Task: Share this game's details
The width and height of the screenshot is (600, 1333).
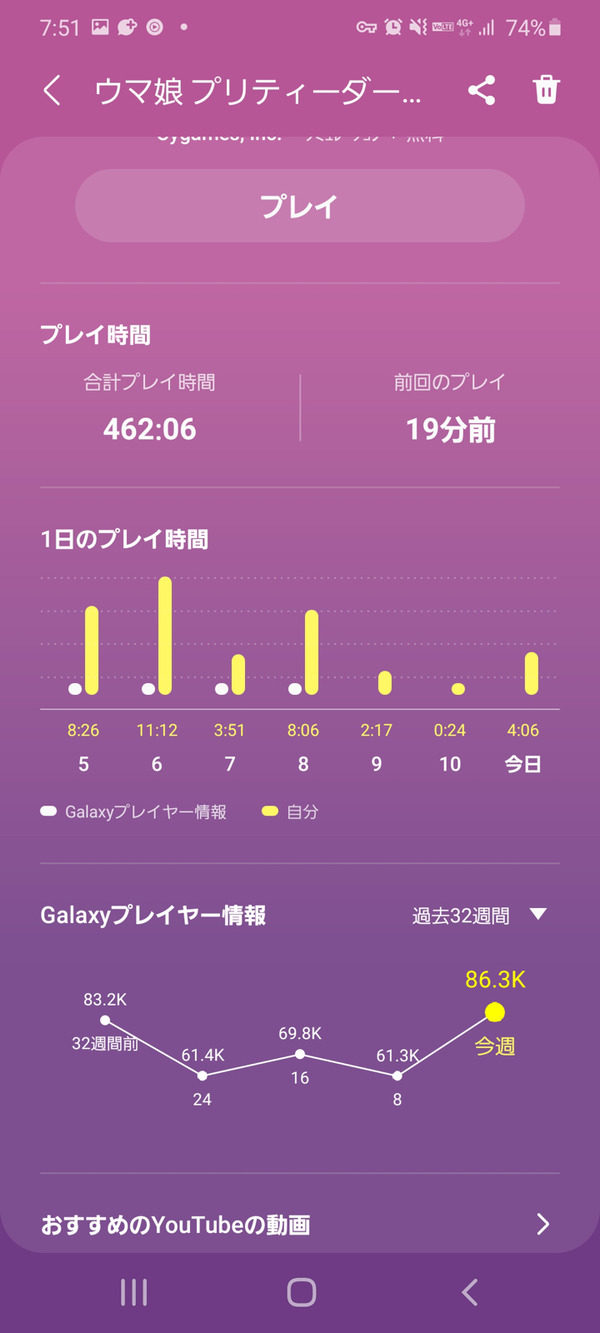Action: (482, 91)
